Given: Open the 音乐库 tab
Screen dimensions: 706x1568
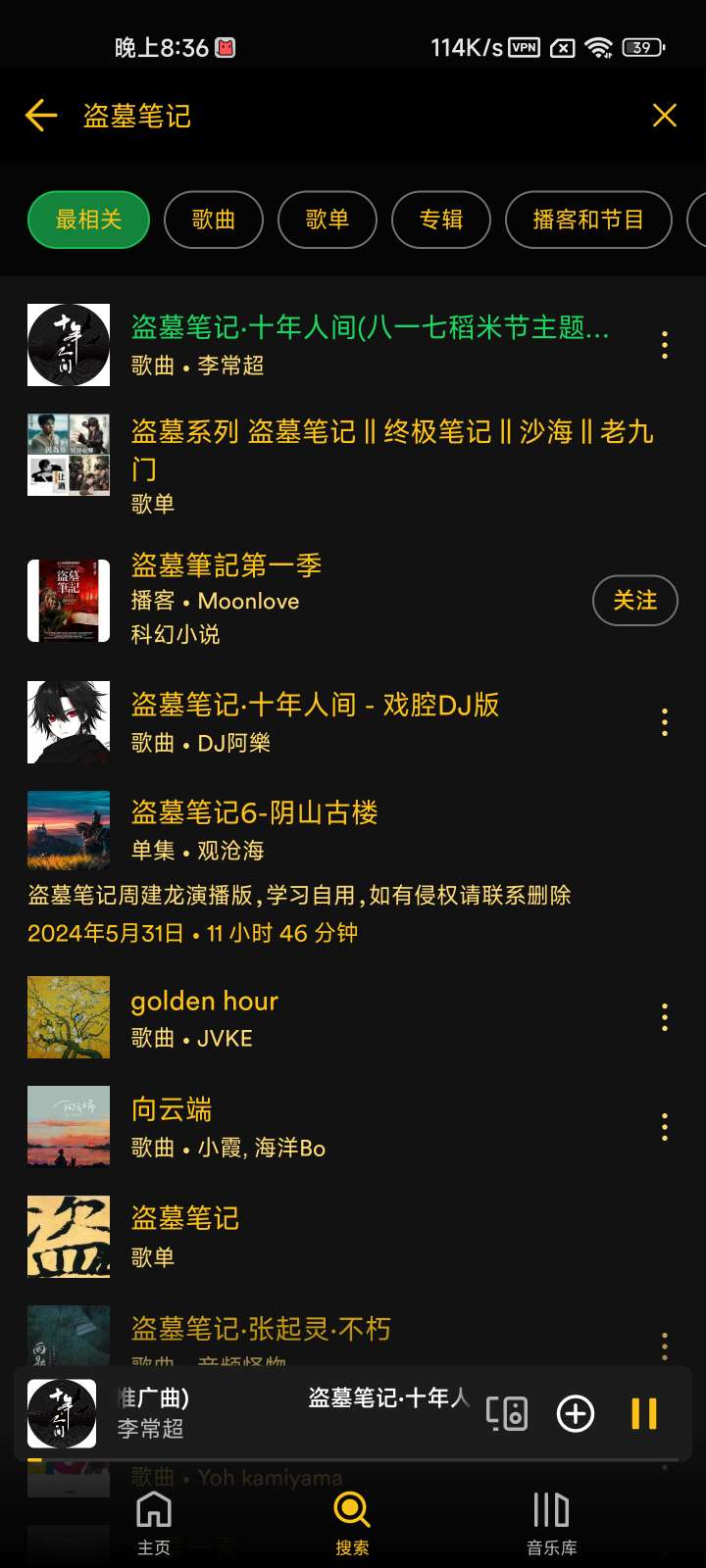Looking at the screenshot, I should pyautogui.click(x=551, y=1523).
